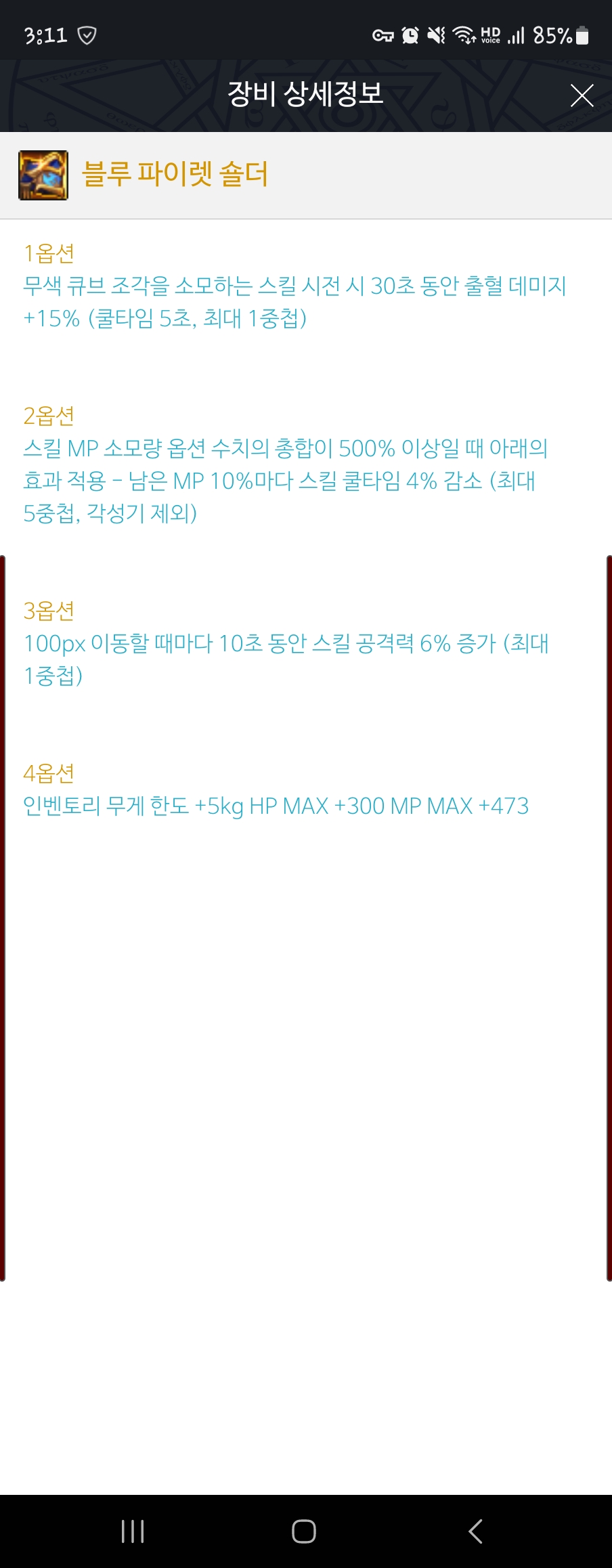Open the recent apps view

pyautogui.click(x=133, y=1531)
